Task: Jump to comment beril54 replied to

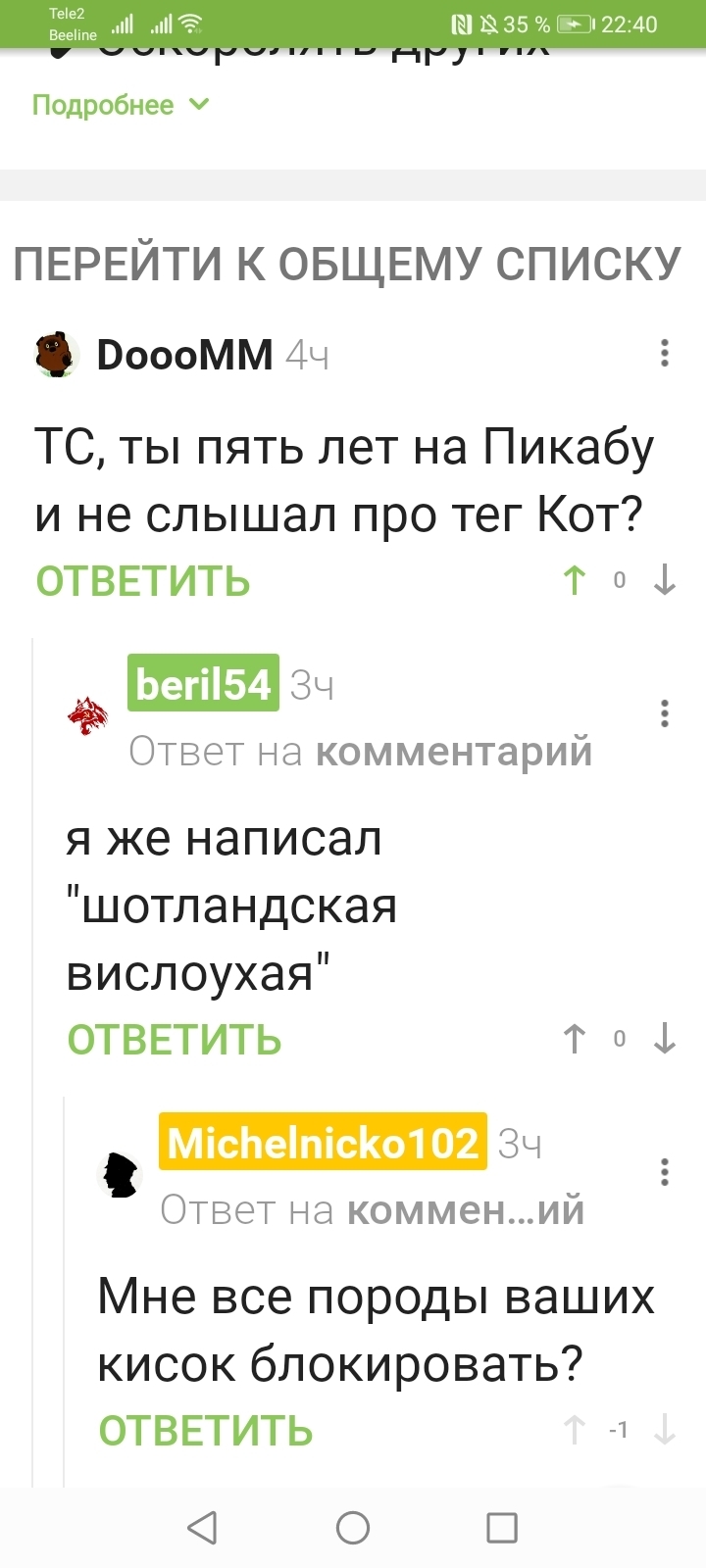Action: pyautogui.click(x=454, y=752)
